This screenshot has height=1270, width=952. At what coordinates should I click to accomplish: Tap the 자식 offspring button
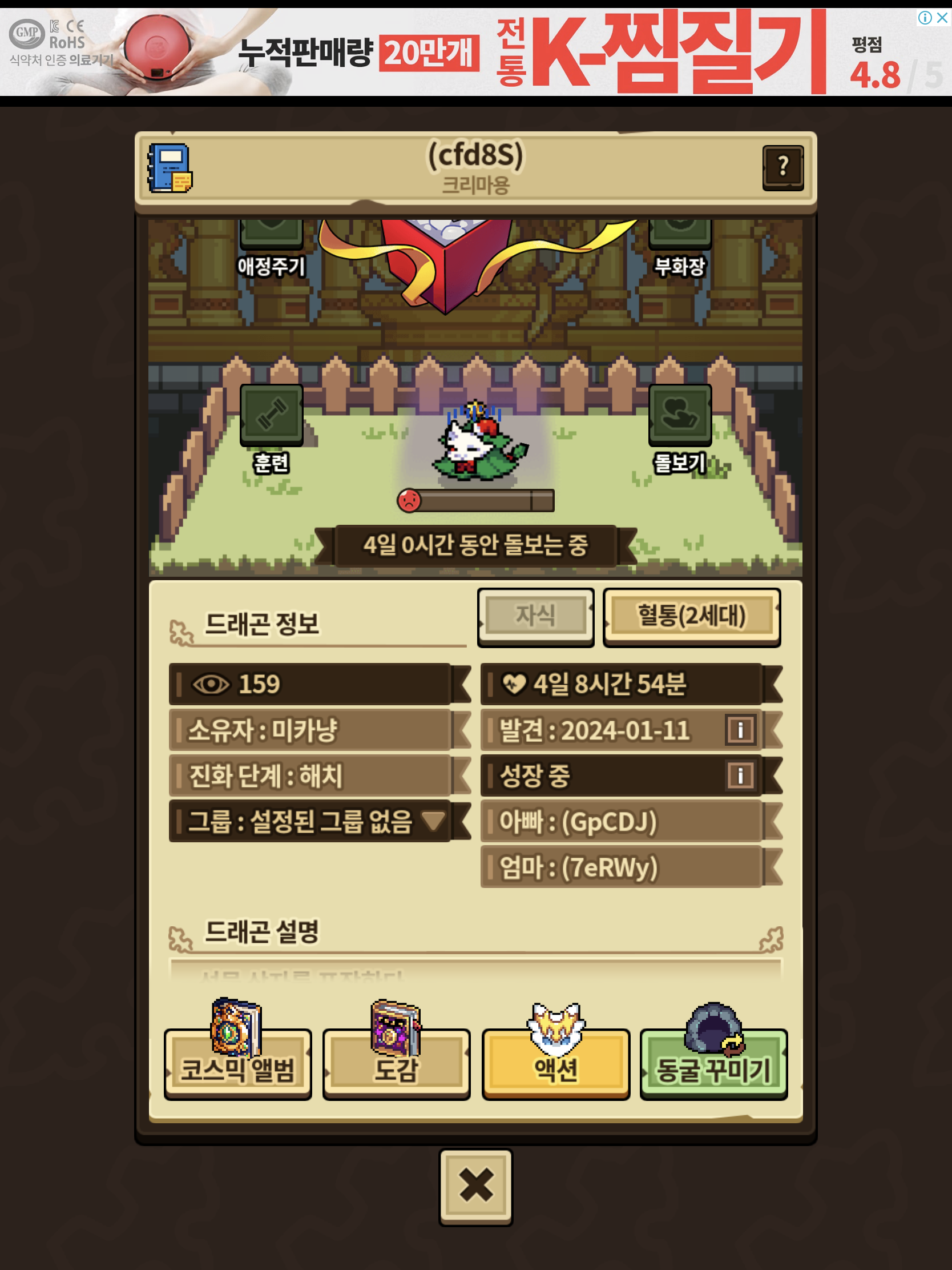point(535,617)
